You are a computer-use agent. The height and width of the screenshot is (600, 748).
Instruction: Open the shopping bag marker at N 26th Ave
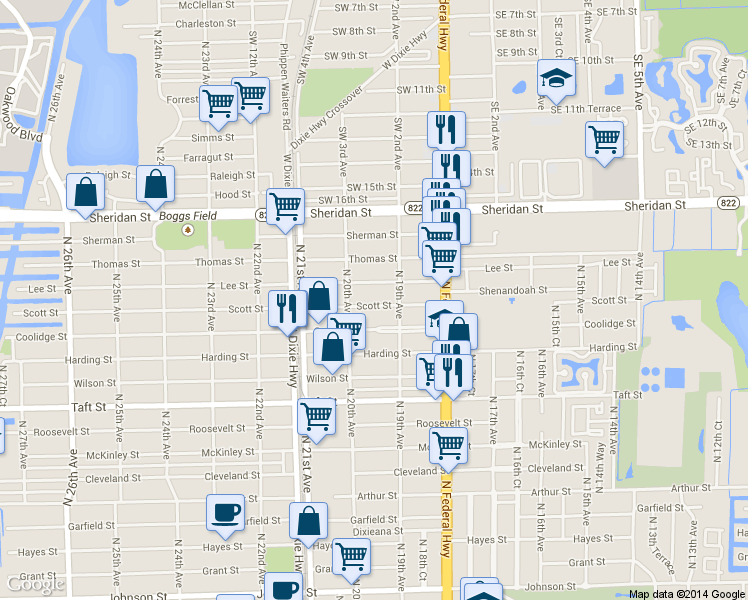tap(85, 191)
